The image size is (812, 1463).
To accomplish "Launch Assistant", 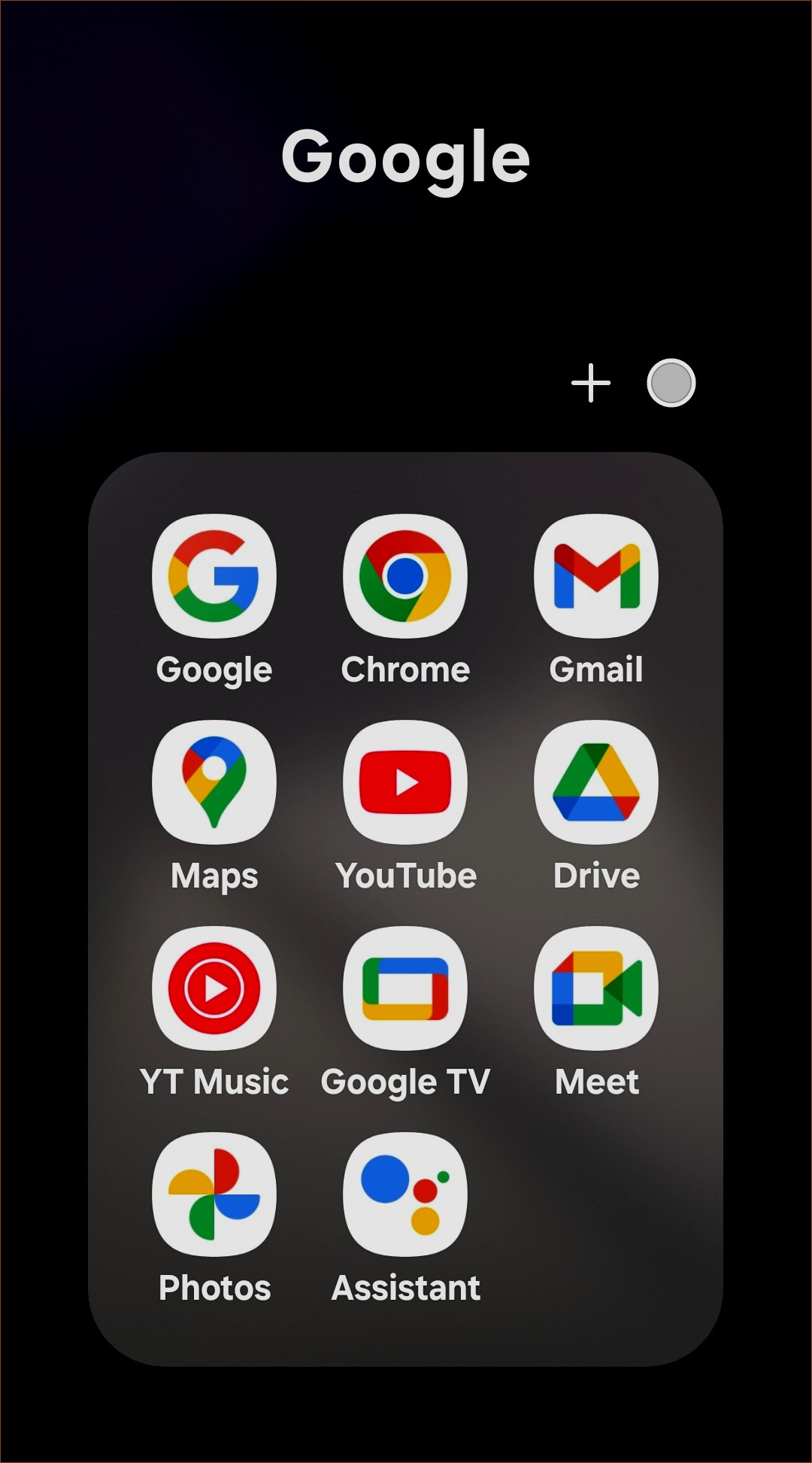I will [x=405, y=1194].
